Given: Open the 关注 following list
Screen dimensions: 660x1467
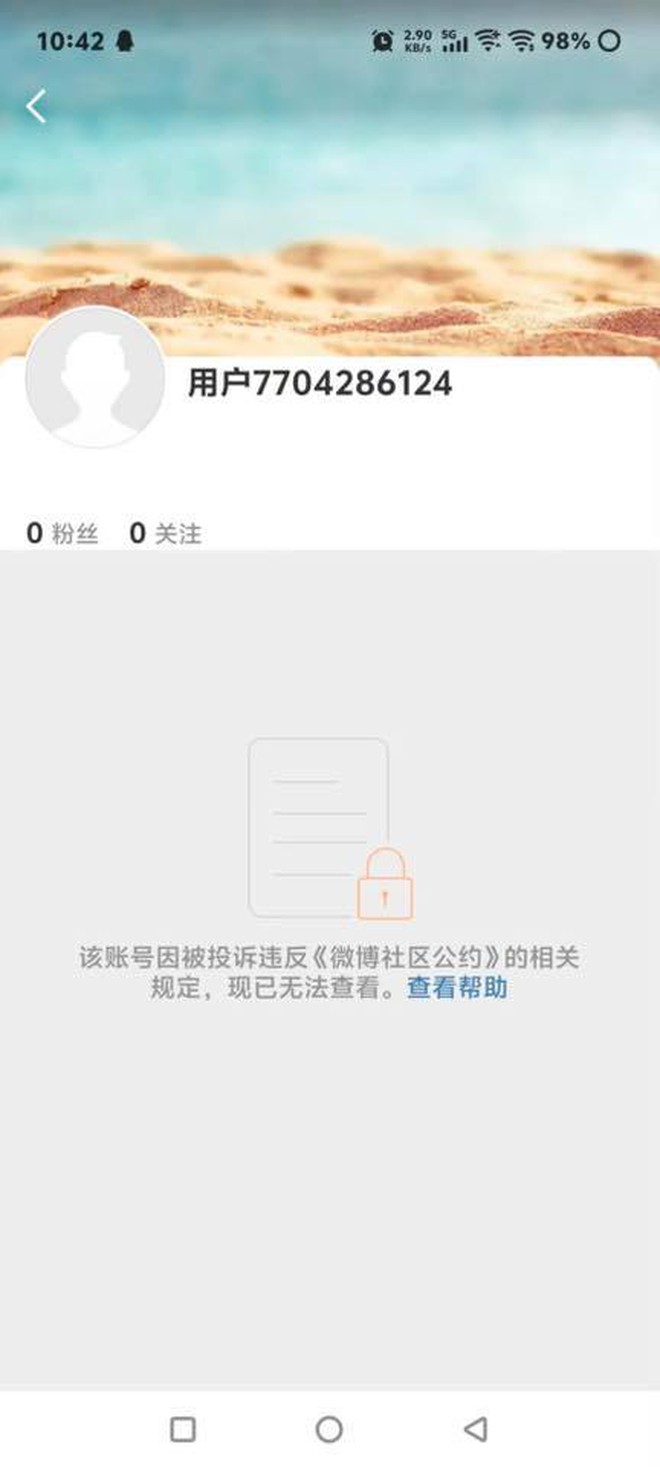Looking at the screenshot, I should [166, 534].
